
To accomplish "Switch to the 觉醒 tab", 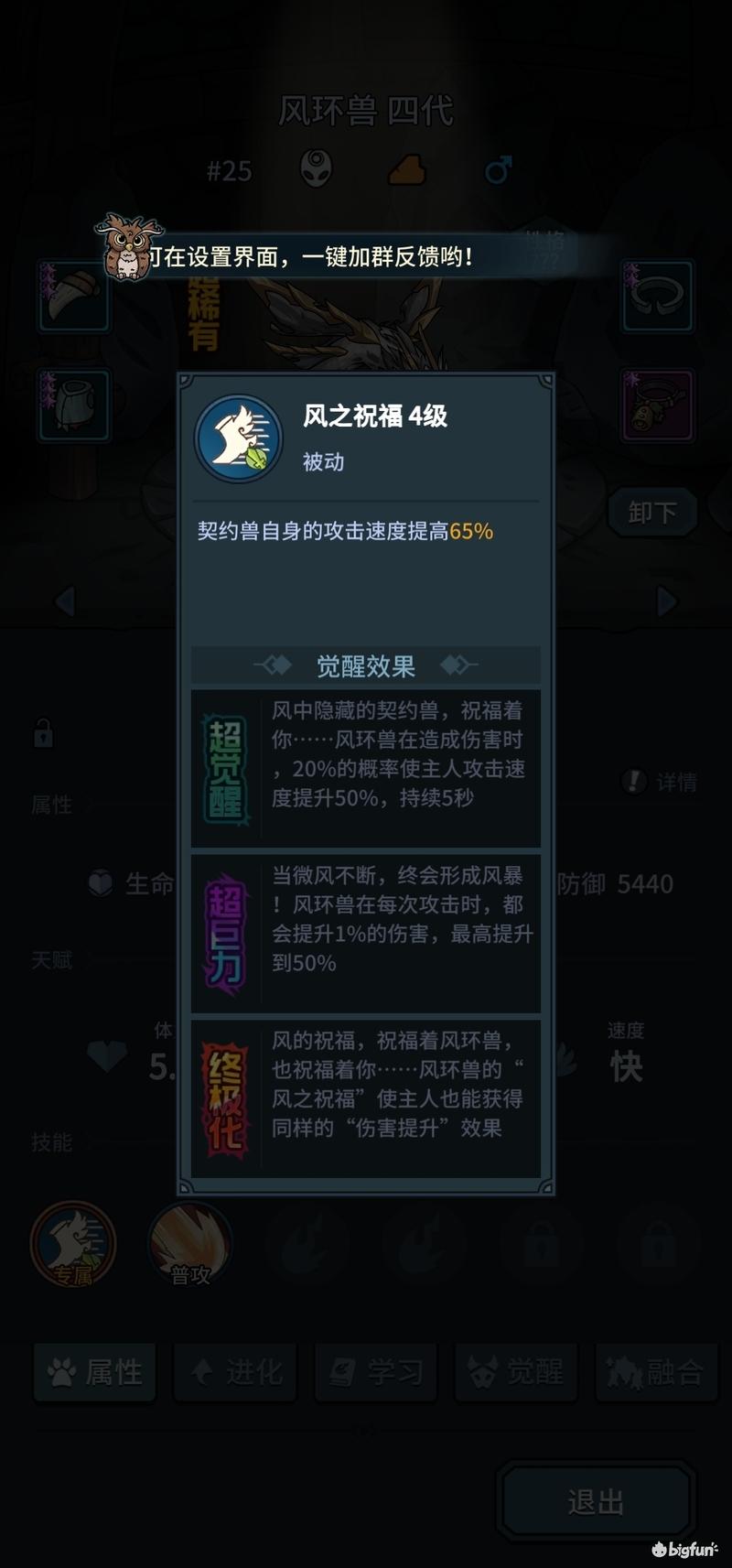I will click(517, 1372).
